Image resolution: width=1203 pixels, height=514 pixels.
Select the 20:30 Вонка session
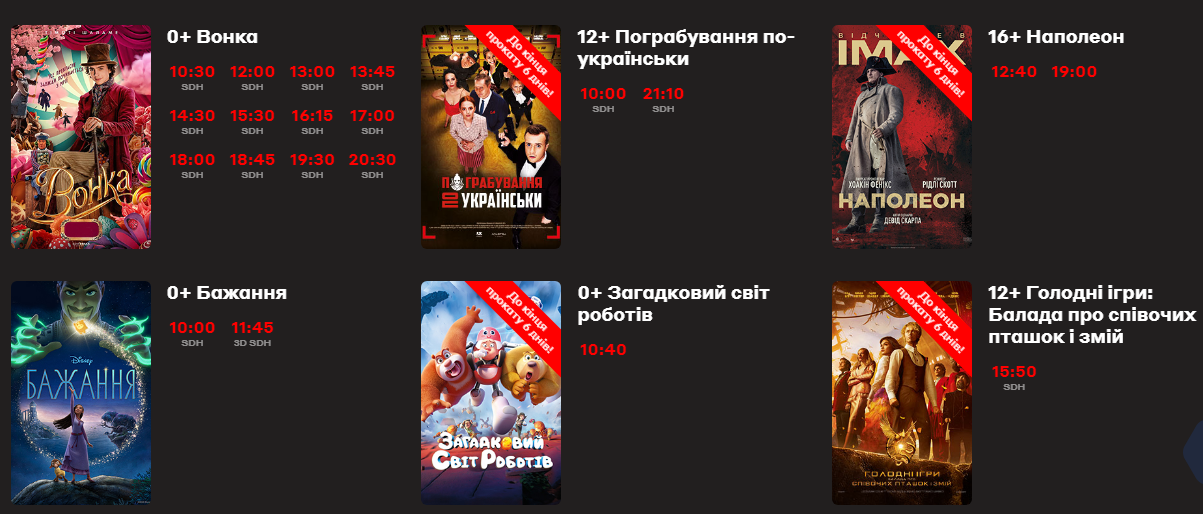(x=372, y=160)
